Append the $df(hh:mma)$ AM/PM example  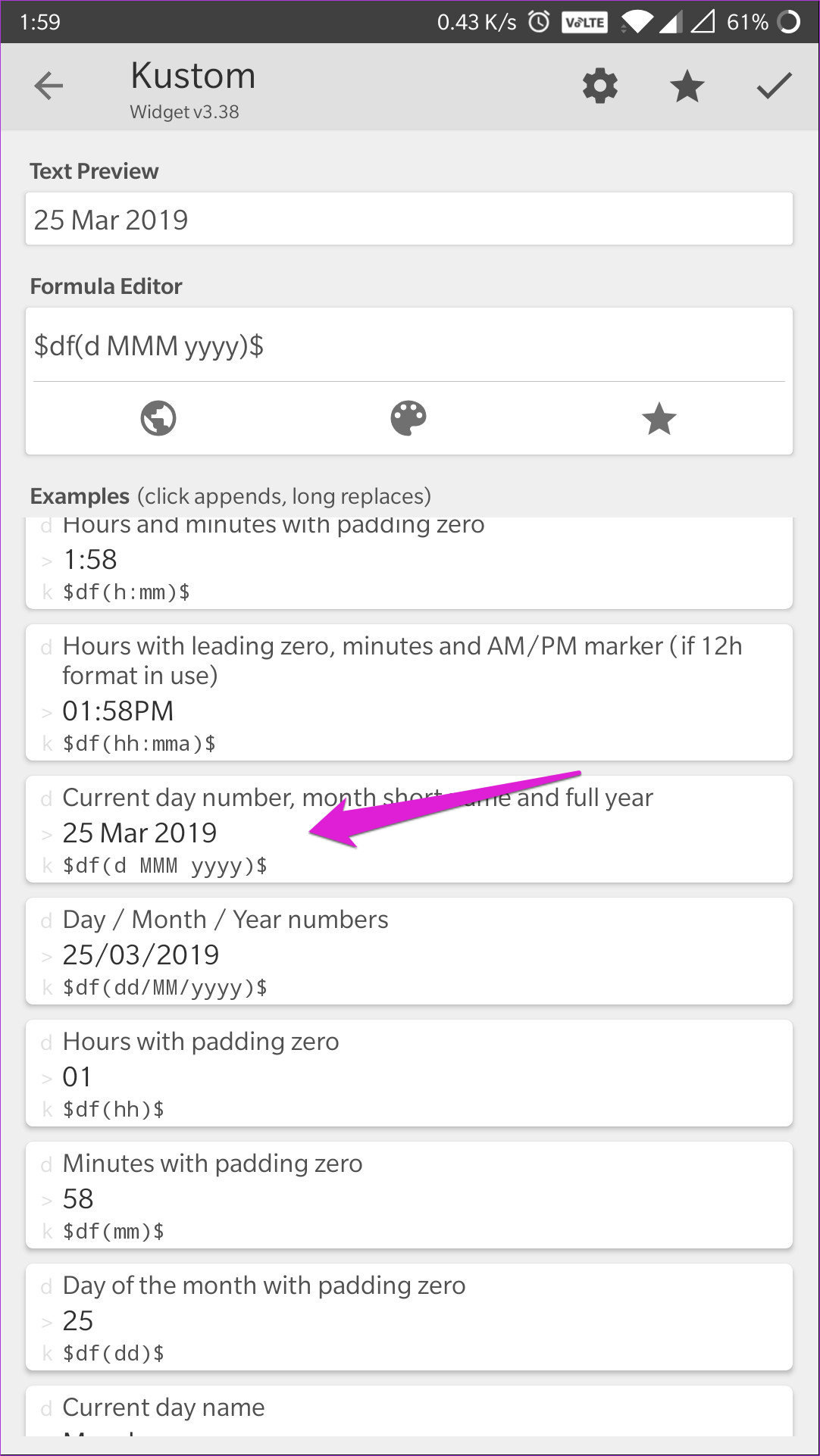tap(409, 693)
